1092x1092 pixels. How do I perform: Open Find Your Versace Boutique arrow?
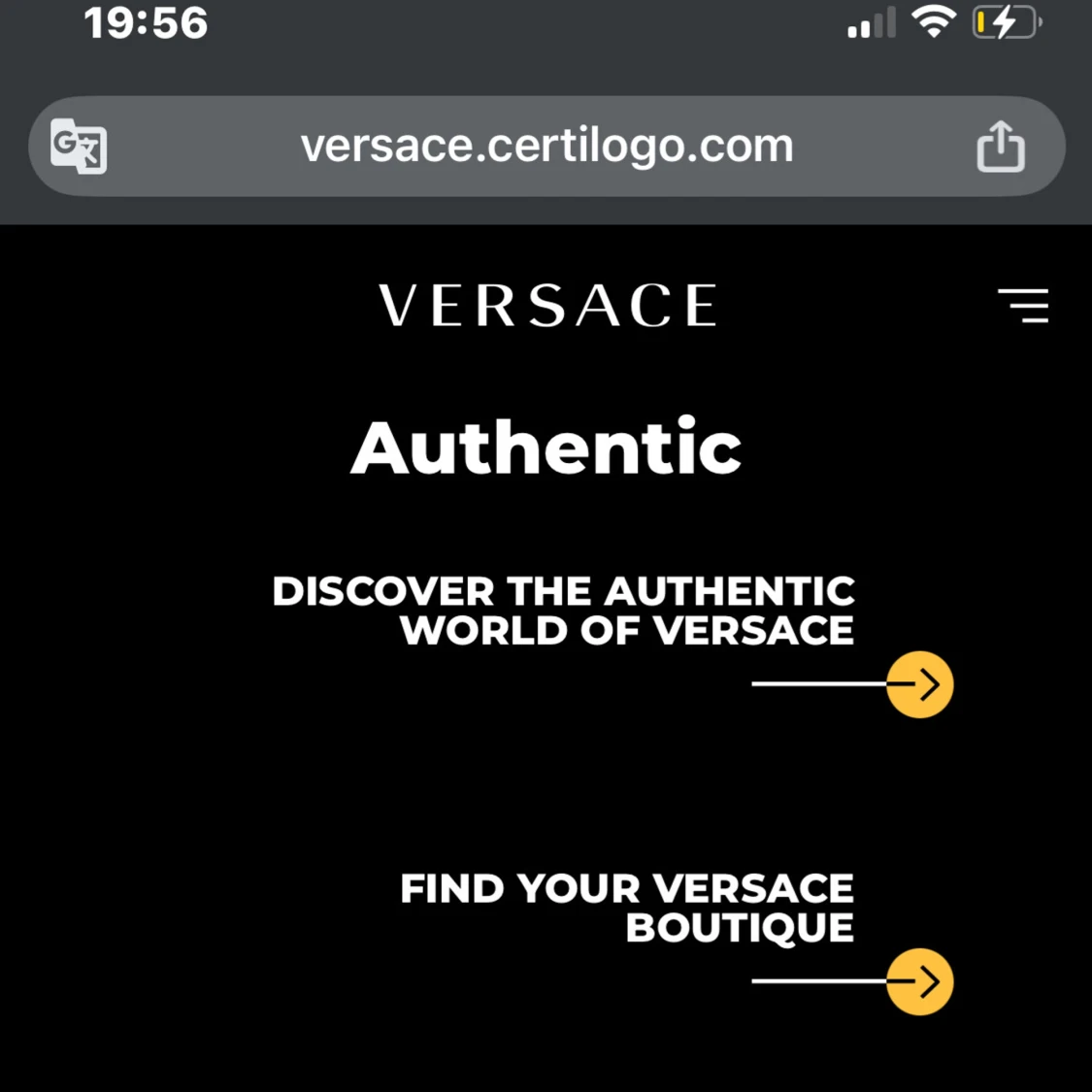(x=919, y=981)
